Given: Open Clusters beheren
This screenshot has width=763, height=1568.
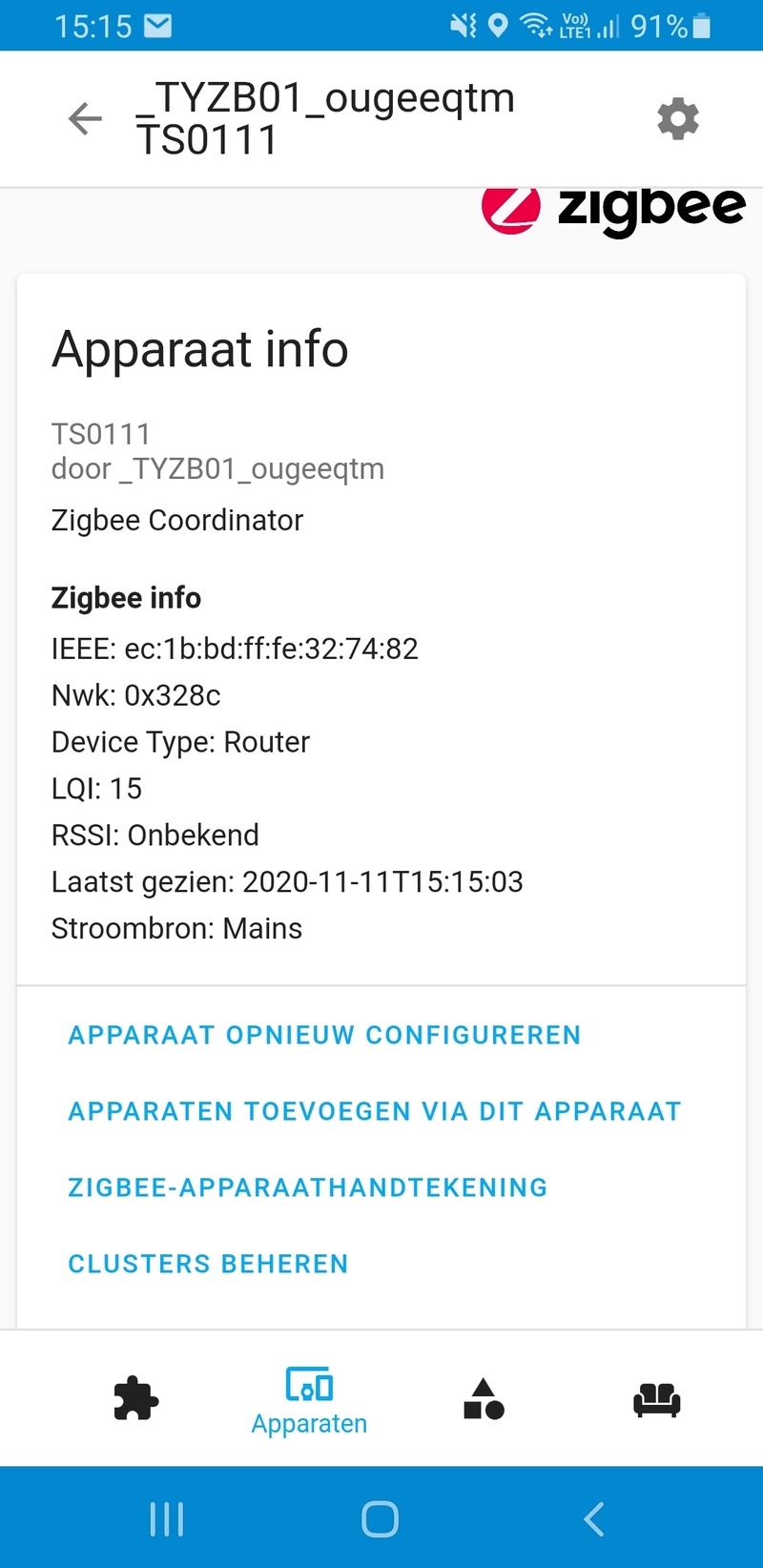Looking at the screenshot, I should coord(208,1264).
